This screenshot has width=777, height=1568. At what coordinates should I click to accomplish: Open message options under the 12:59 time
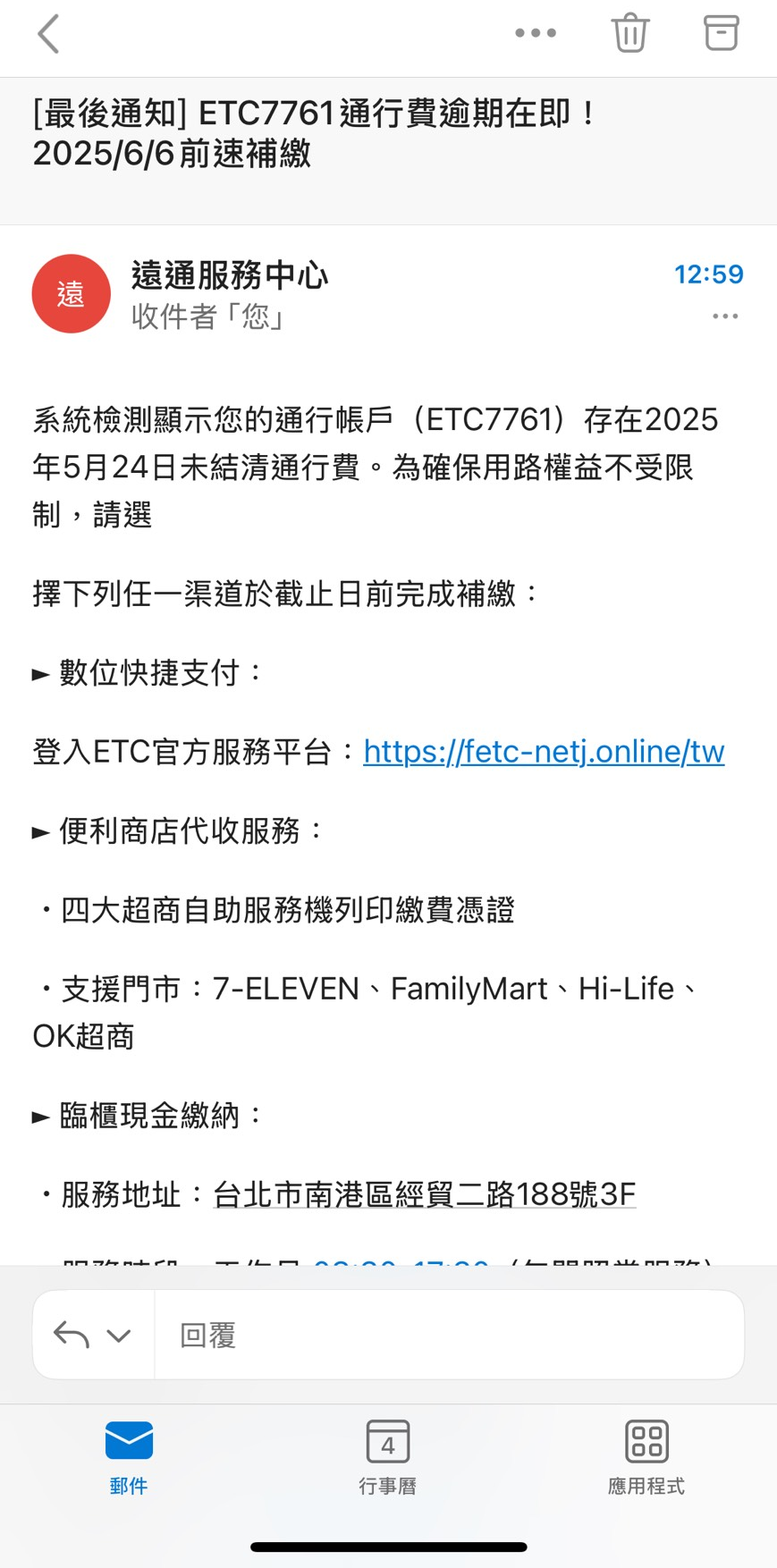(725, 316)
